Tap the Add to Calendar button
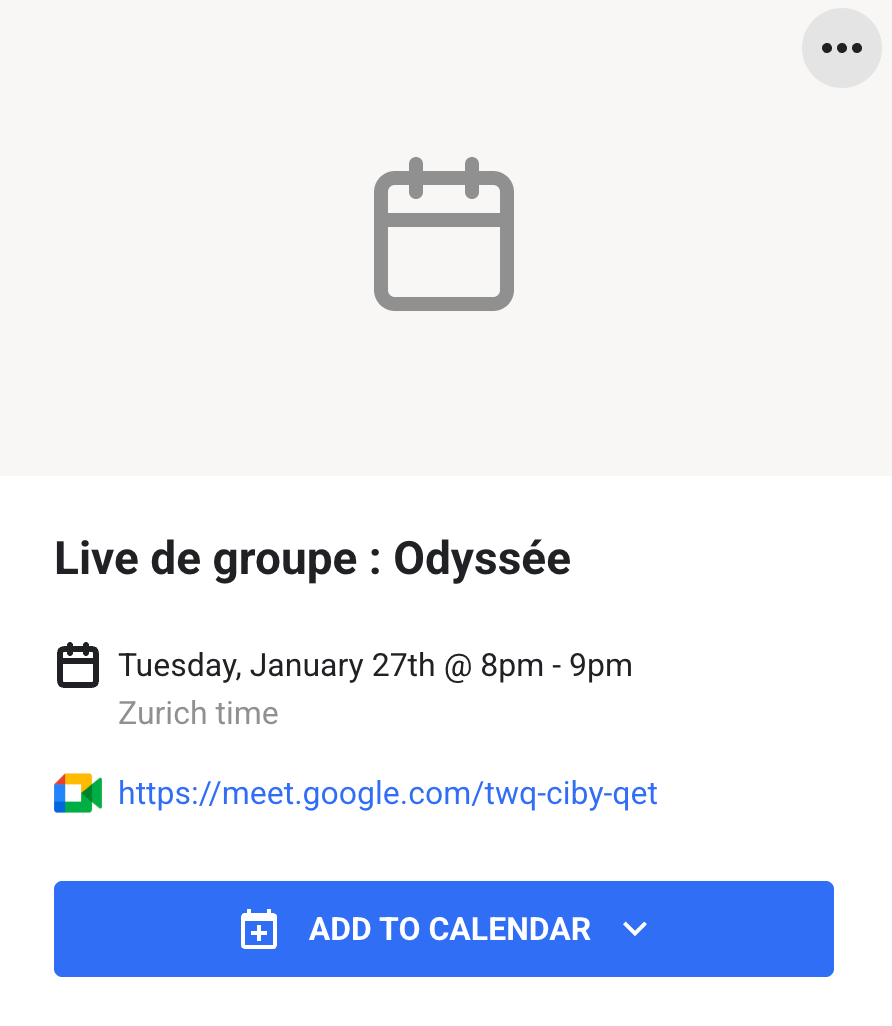The height and width of the screenshot is (1026, 892). pos(443,929)
